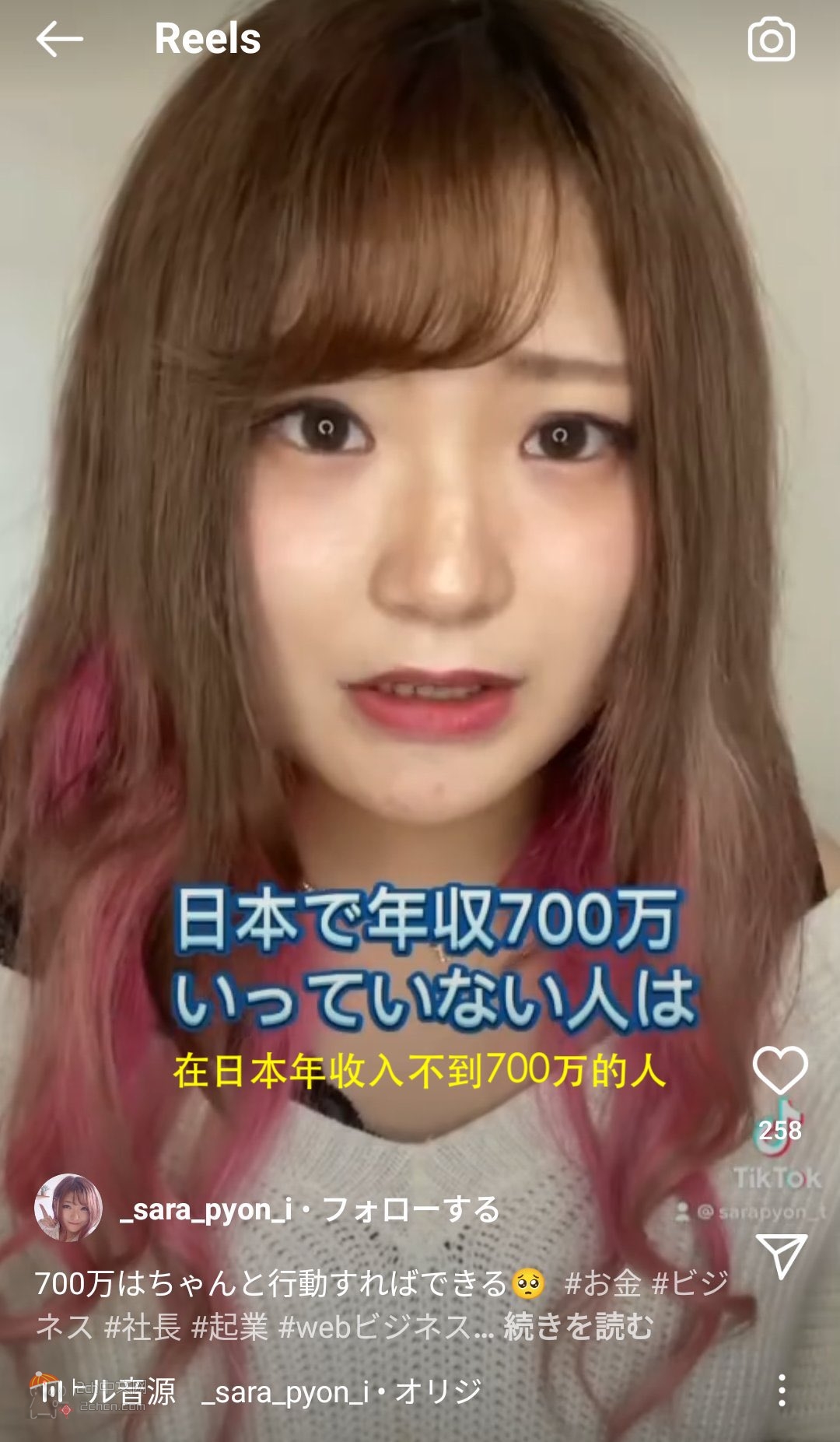Expand caption with 続きを読む

pos(578,1328)
